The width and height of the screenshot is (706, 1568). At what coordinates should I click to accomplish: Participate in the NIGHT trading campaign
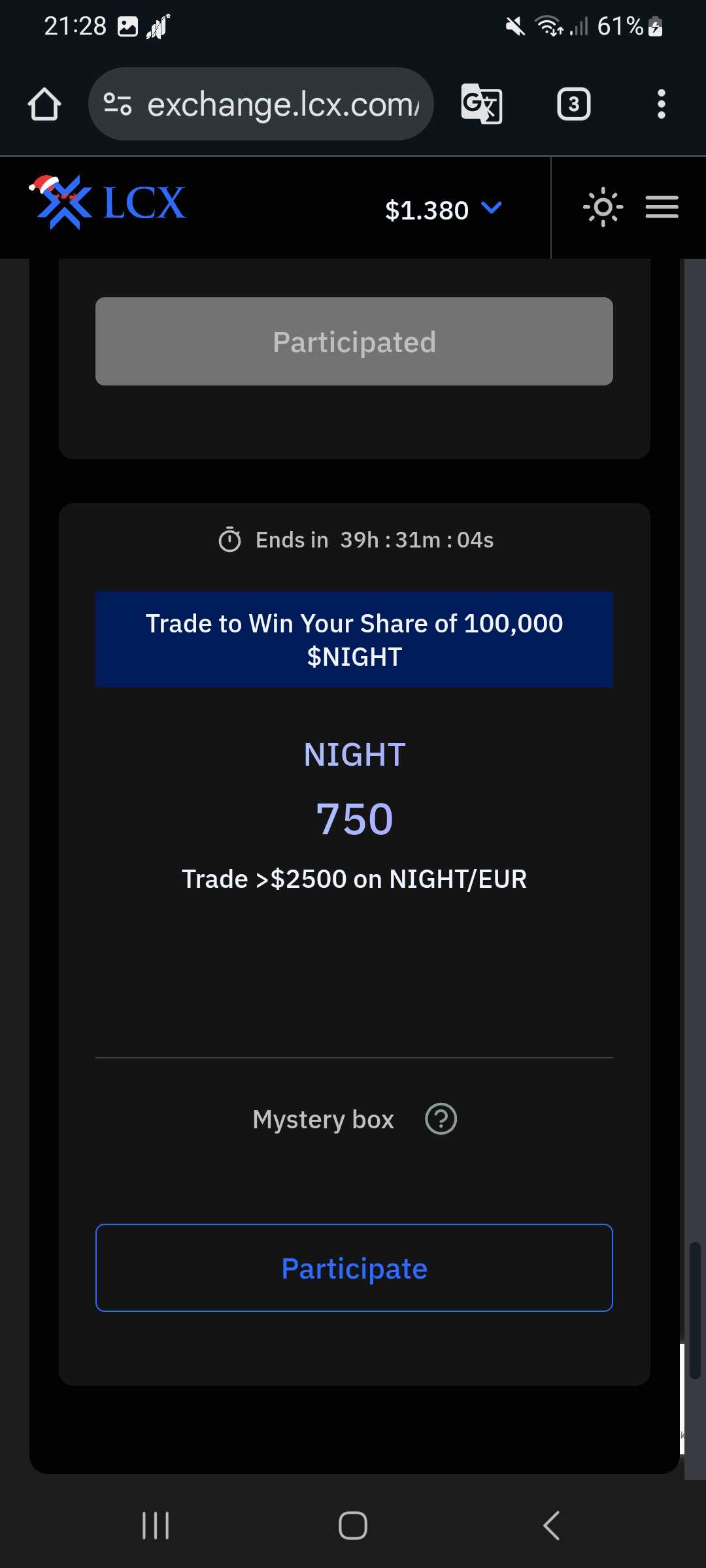click(x=354, y=1268)
